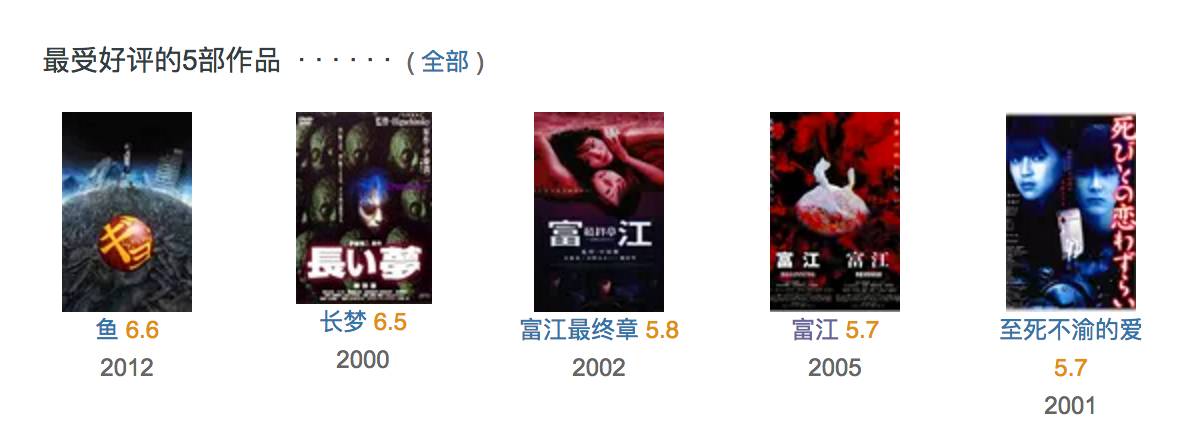
Task: Select the 富江 title link rated 5.7
Action: [816, 330]
